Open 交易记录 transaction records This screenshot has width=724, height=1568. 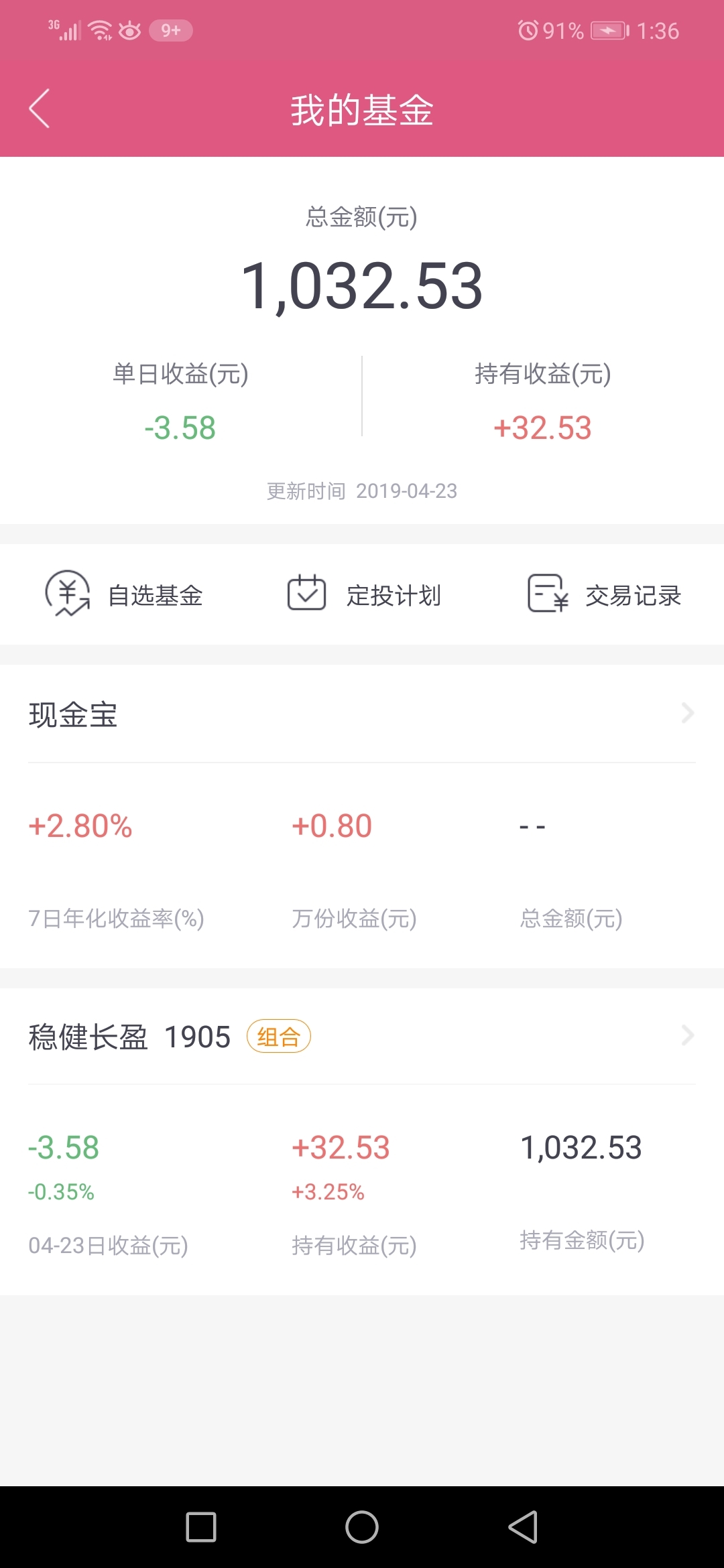(604, 594)
